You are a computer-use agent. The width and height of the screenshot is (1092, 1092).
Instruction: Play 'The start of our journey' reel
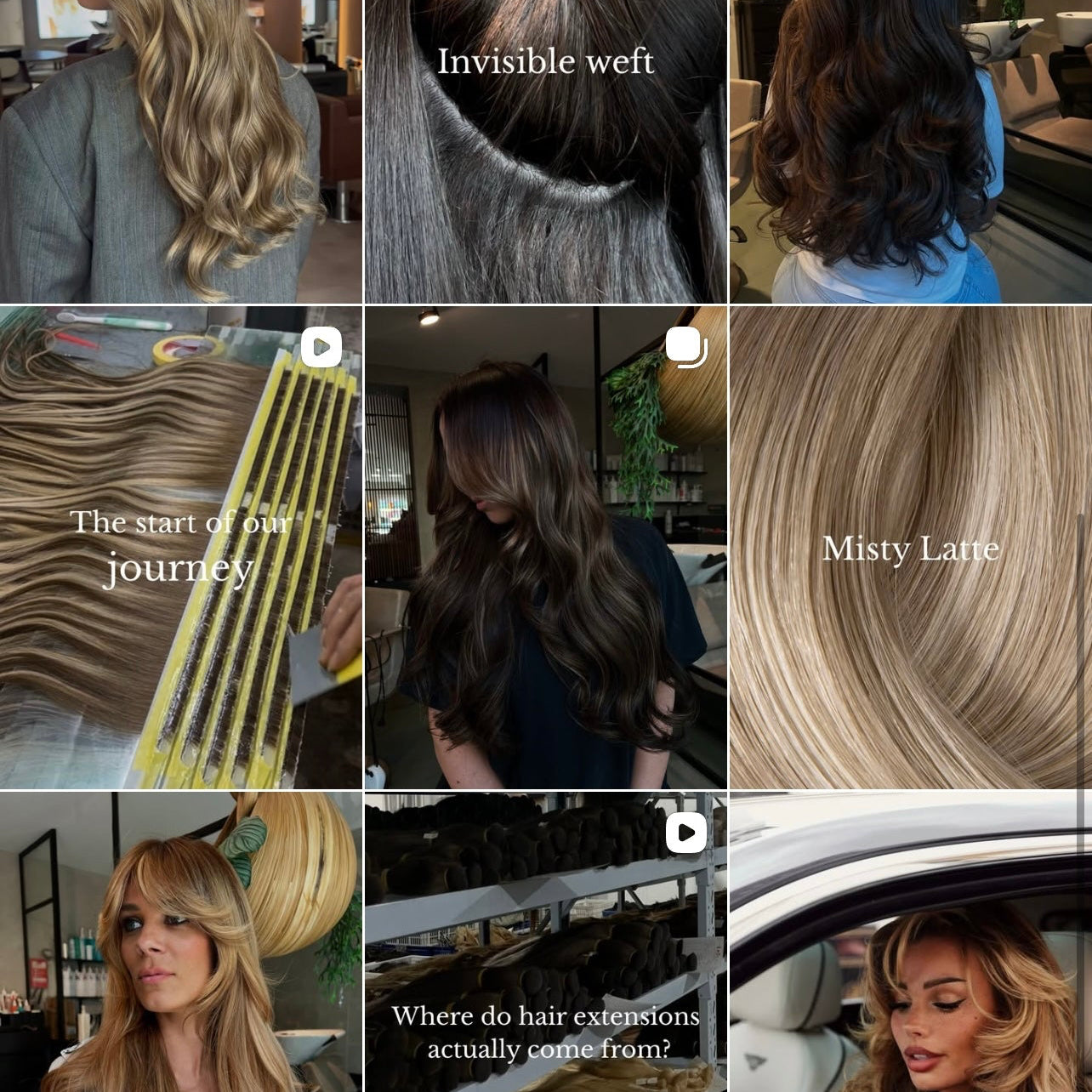(x=180, y=548)
